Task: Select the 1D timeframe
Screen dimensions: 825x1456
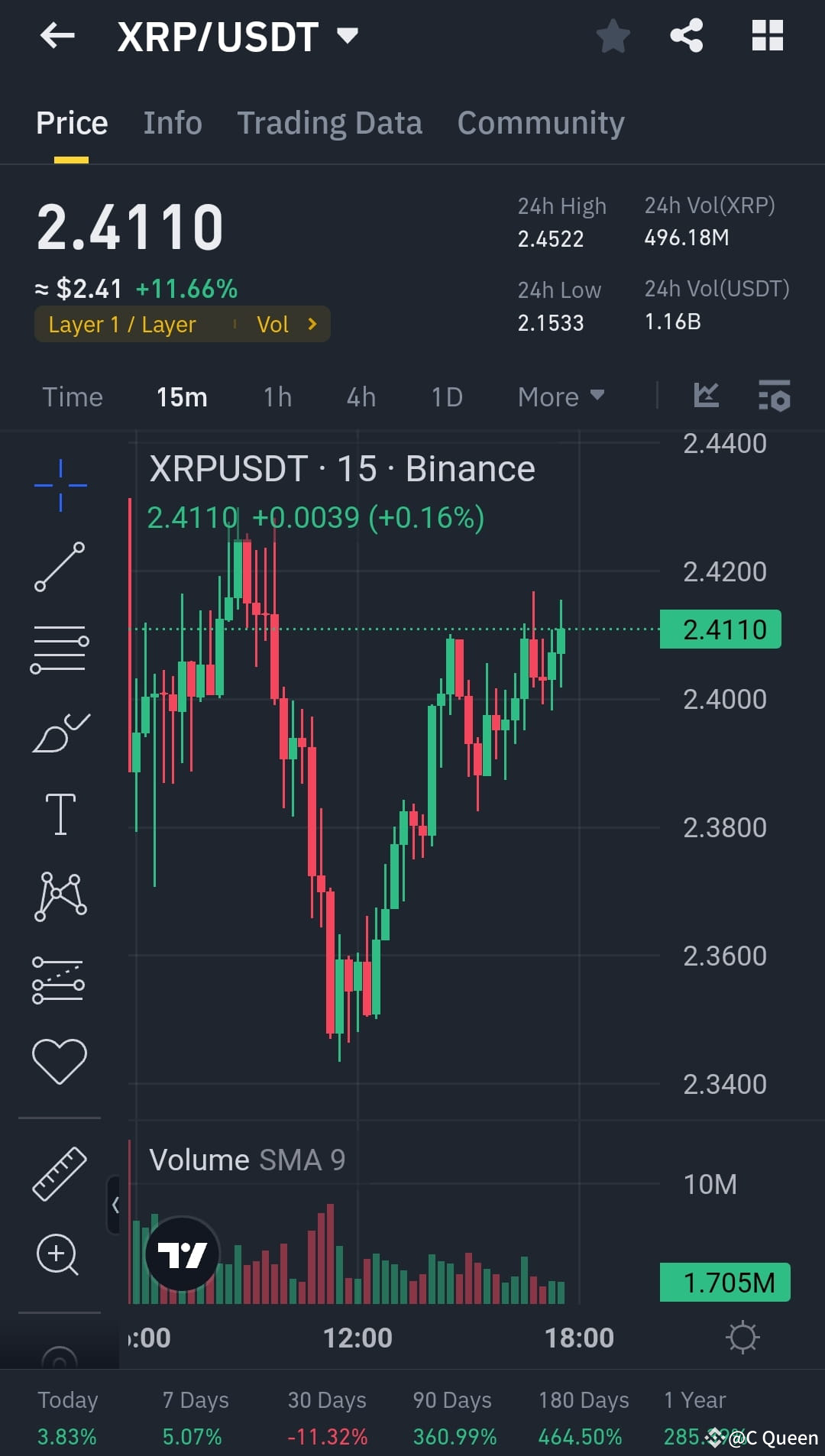Action: pyautogui.click(x=447, y=396)
